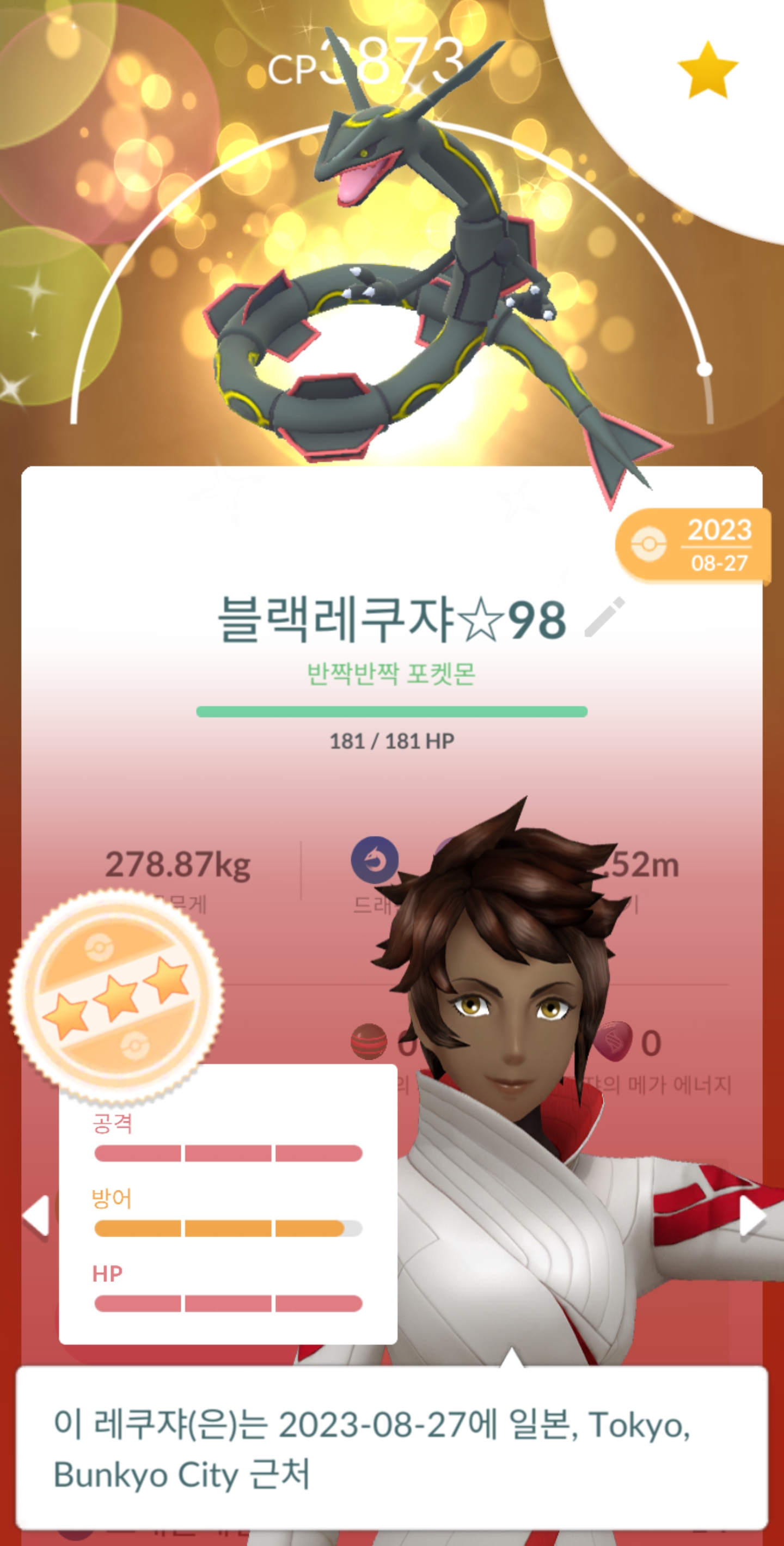Go to the next Pokémon with right arrow
This screenshot has width=784, height=1546.
tap(753, 1216)
